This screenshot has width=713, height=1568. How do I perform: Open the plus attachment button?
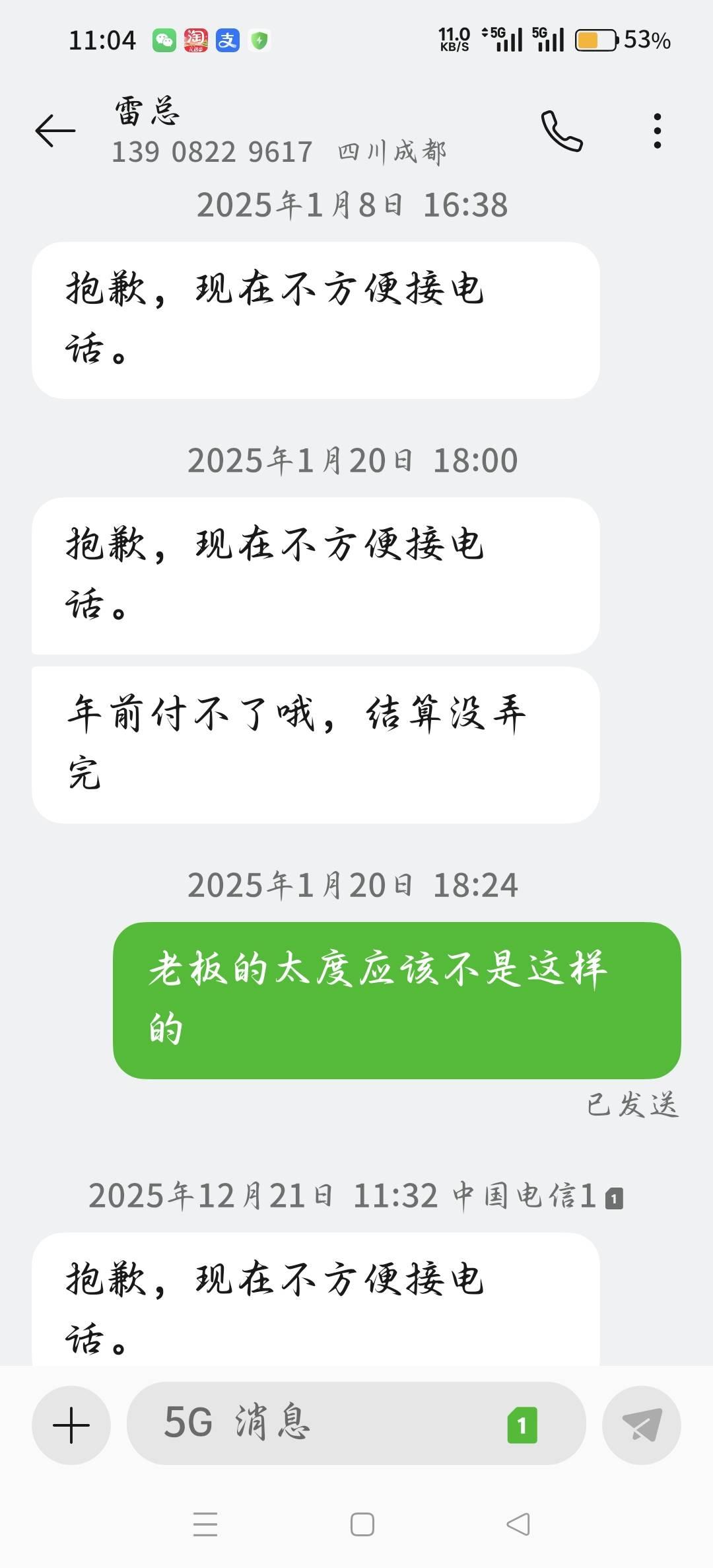(71, 1424)
